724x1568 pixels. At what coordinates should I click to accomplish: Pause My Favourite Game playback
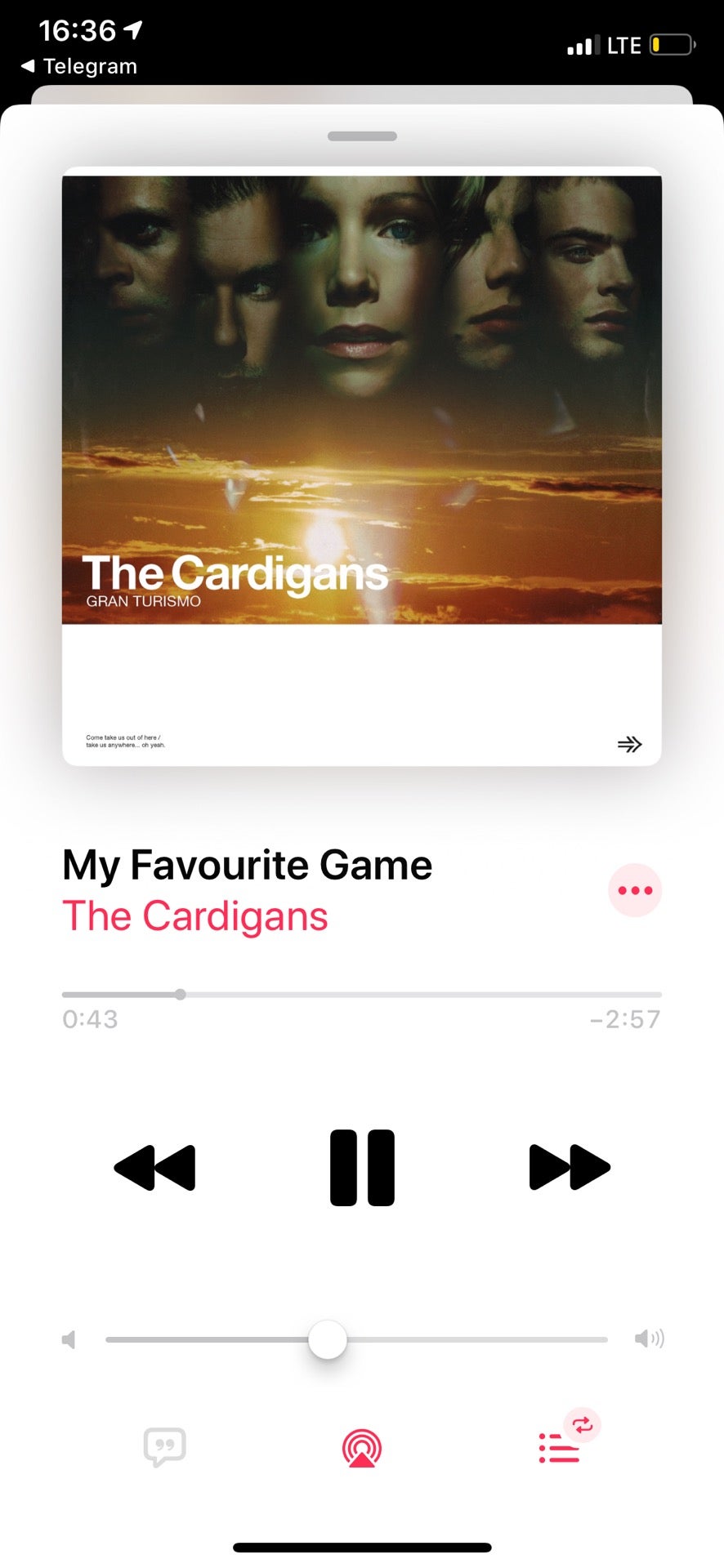(362, 1168)
